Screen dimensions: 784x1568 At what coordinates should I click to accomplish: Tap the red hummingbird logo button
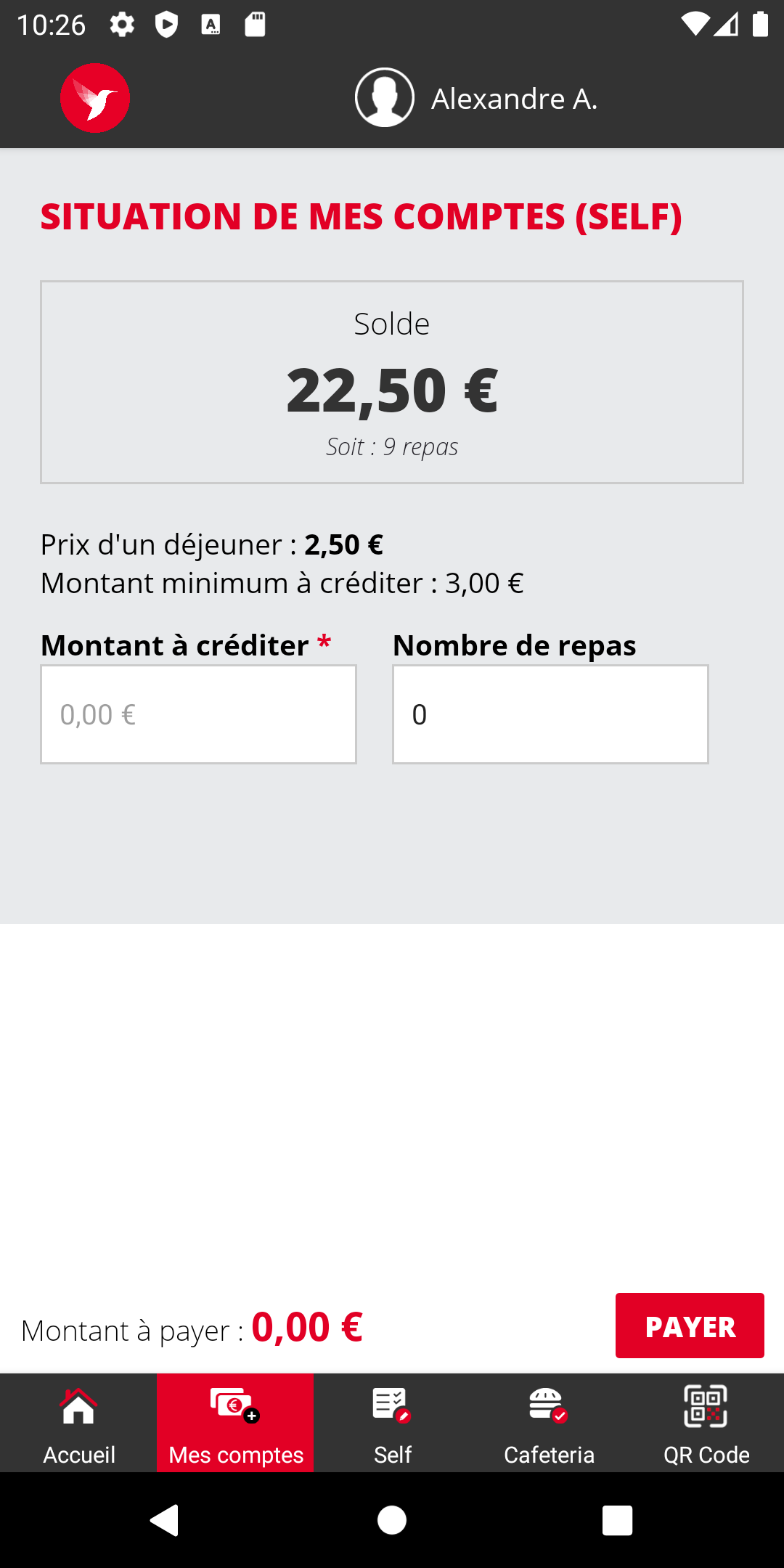pos(95,98)
